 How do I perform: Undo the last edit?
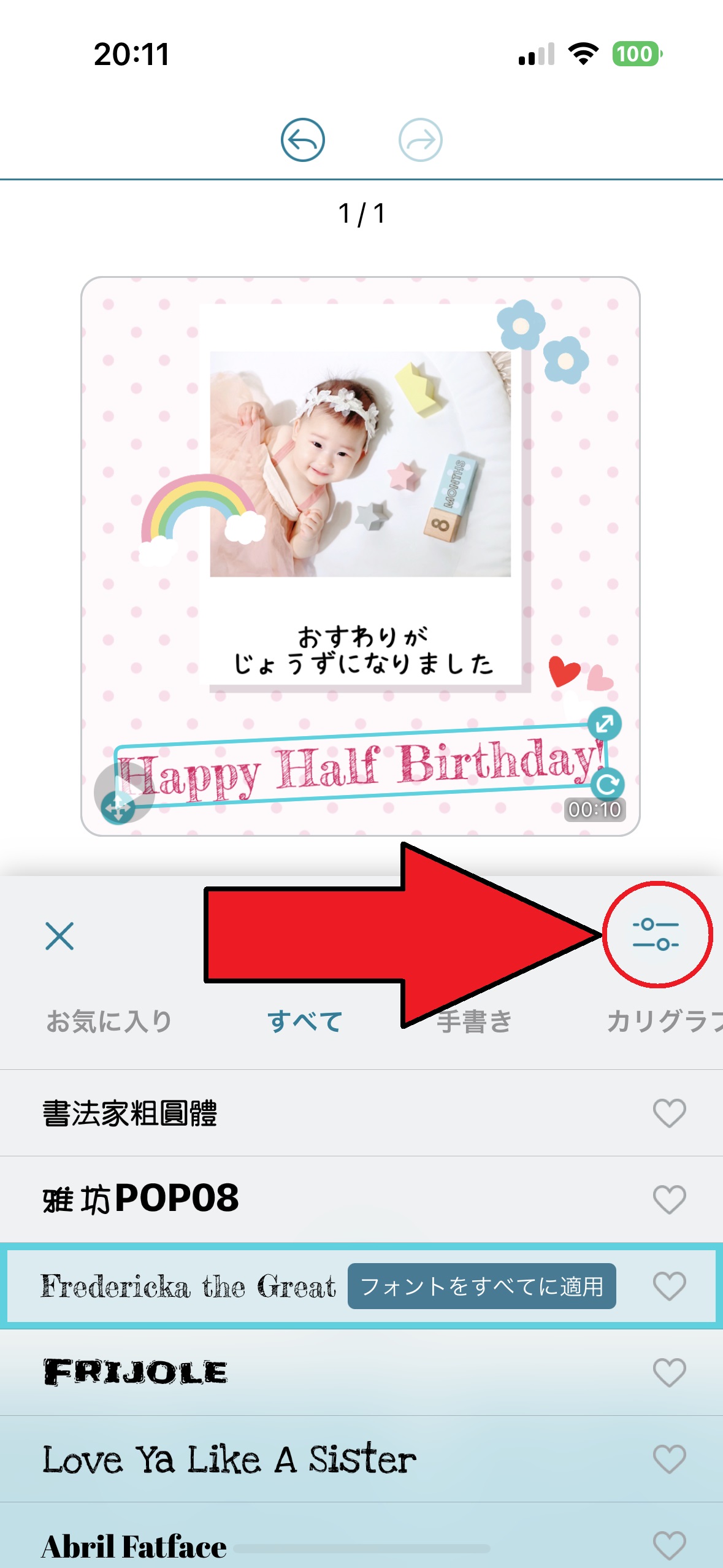[x=302, y=140]
